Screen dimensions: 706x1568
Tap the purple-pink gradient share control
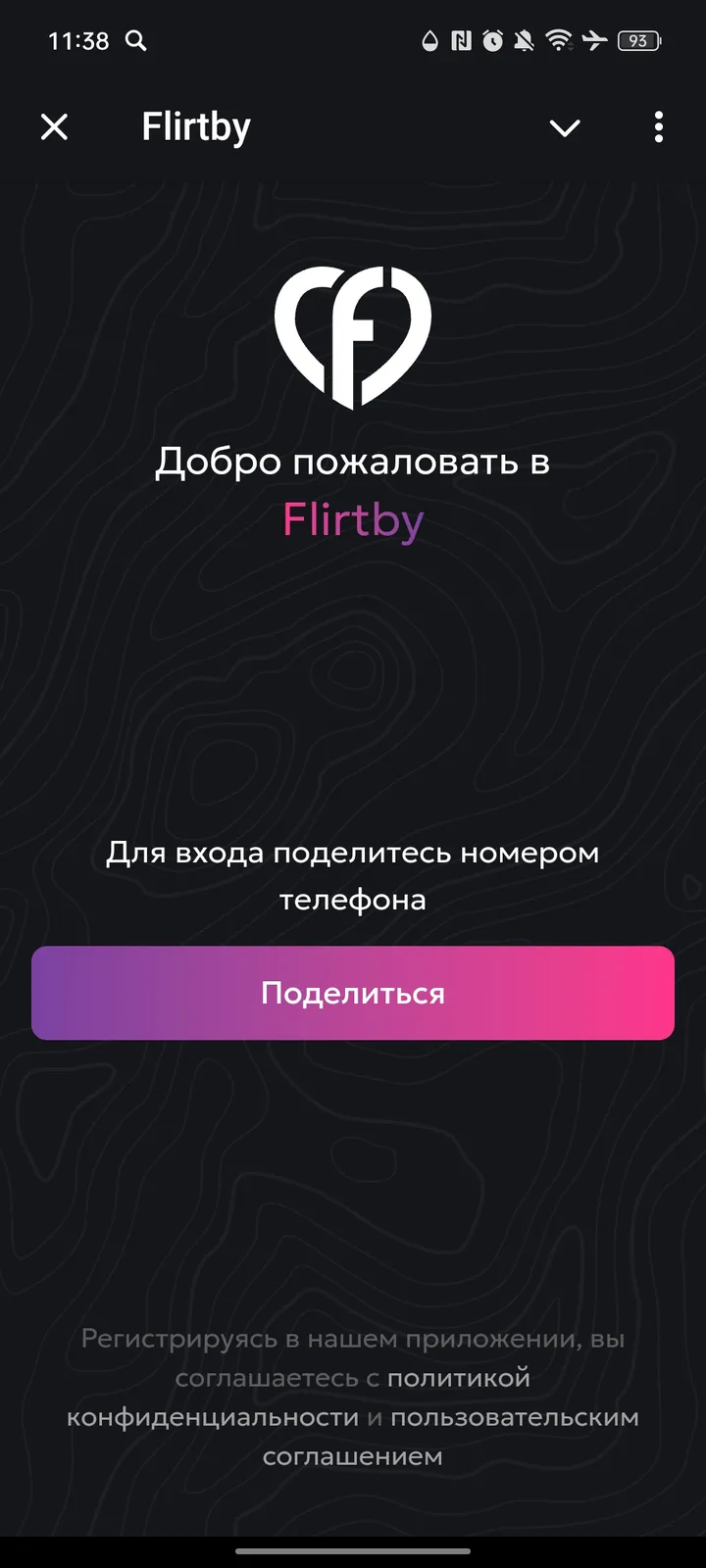pyautogui.click(x=353, y=993)
